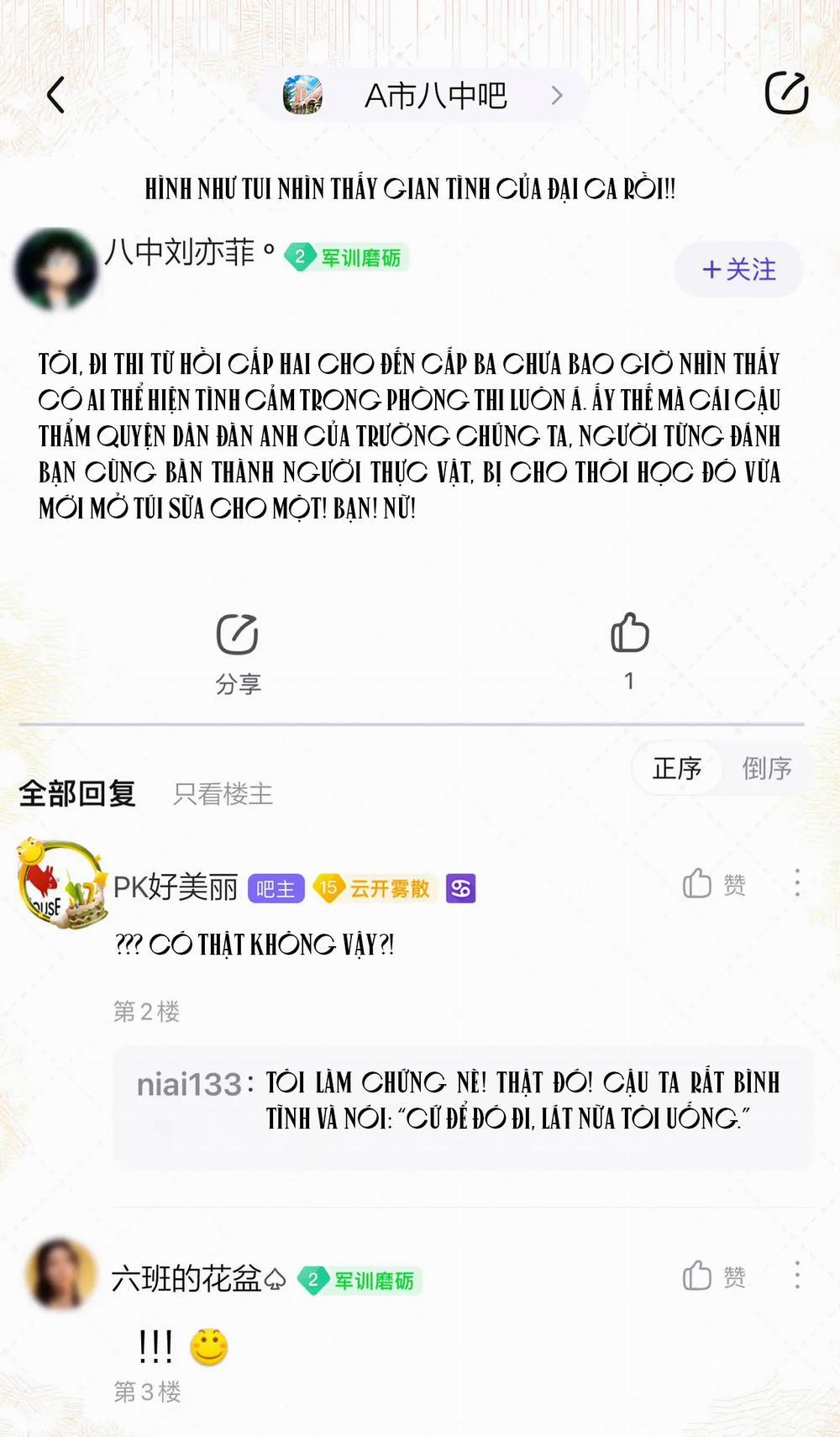The width and height of the screenshot is (840, 1437).
Task: Open the three-dot menu on 六班的花盆's reply
Action: click(796, 1276)
